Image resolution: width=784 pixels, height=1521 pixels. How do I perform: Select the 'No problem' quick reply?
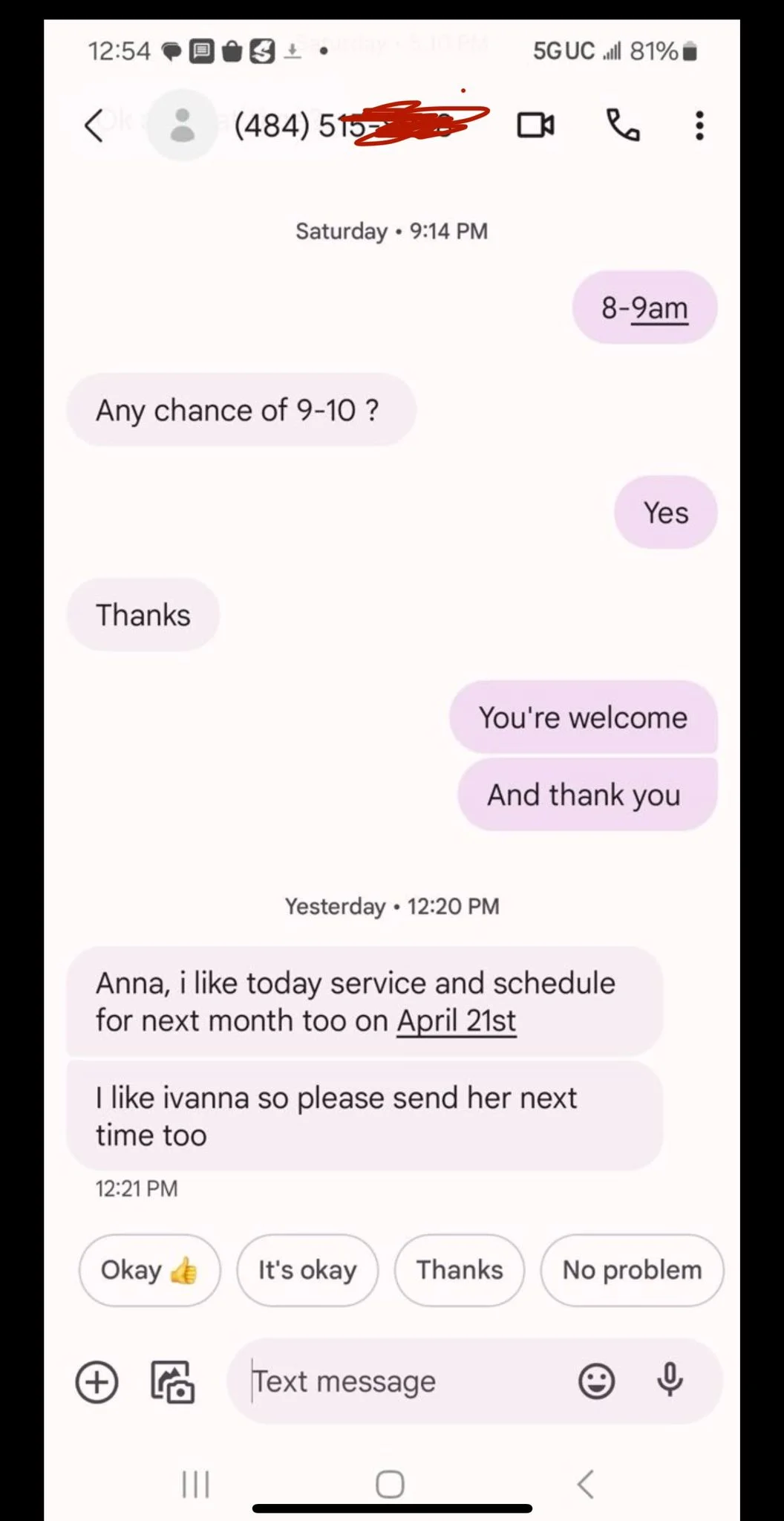(632, 1270)
